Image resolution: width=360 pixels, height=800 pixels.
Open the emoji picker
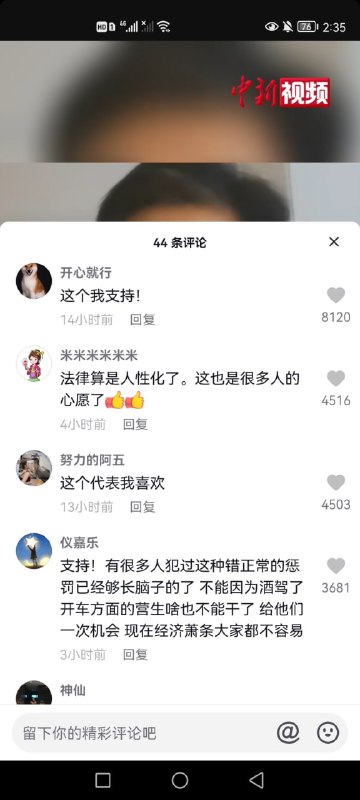328,733
